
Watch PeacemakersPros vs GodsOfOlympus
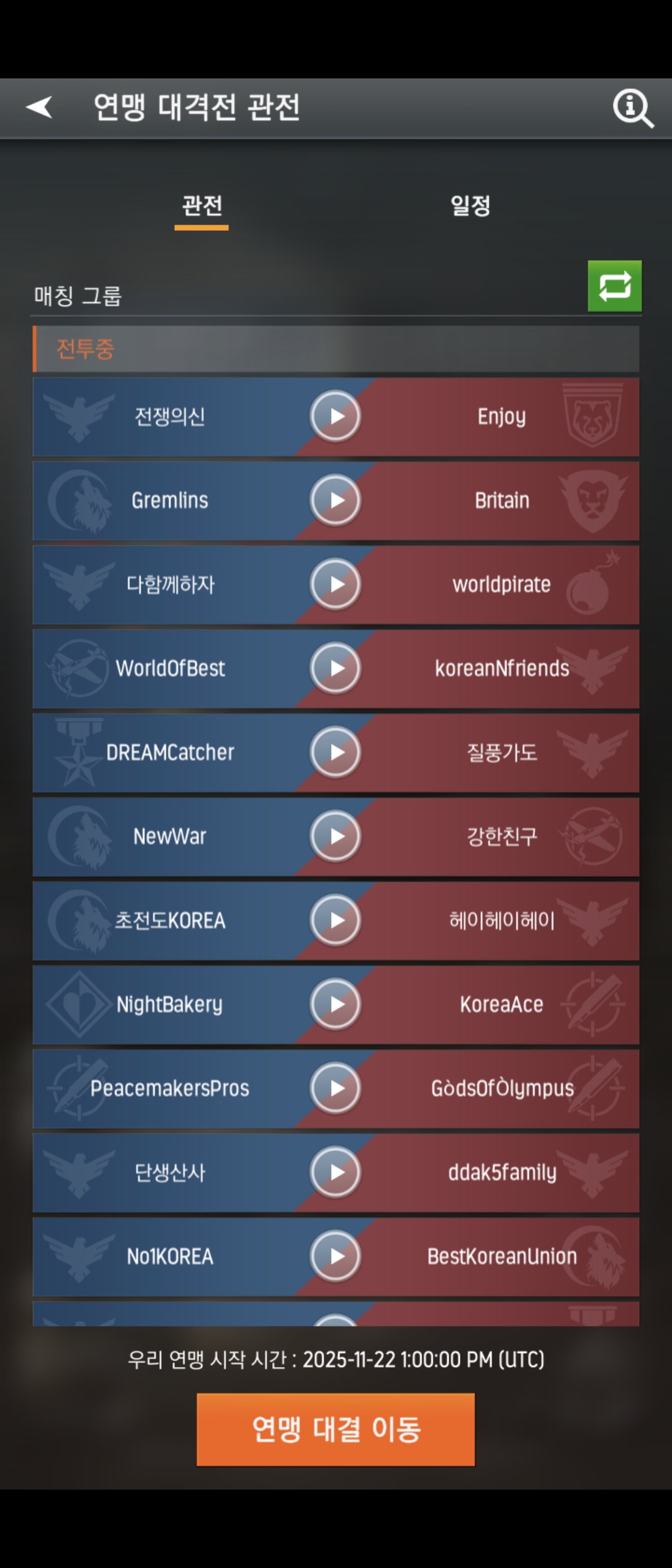336,1088
